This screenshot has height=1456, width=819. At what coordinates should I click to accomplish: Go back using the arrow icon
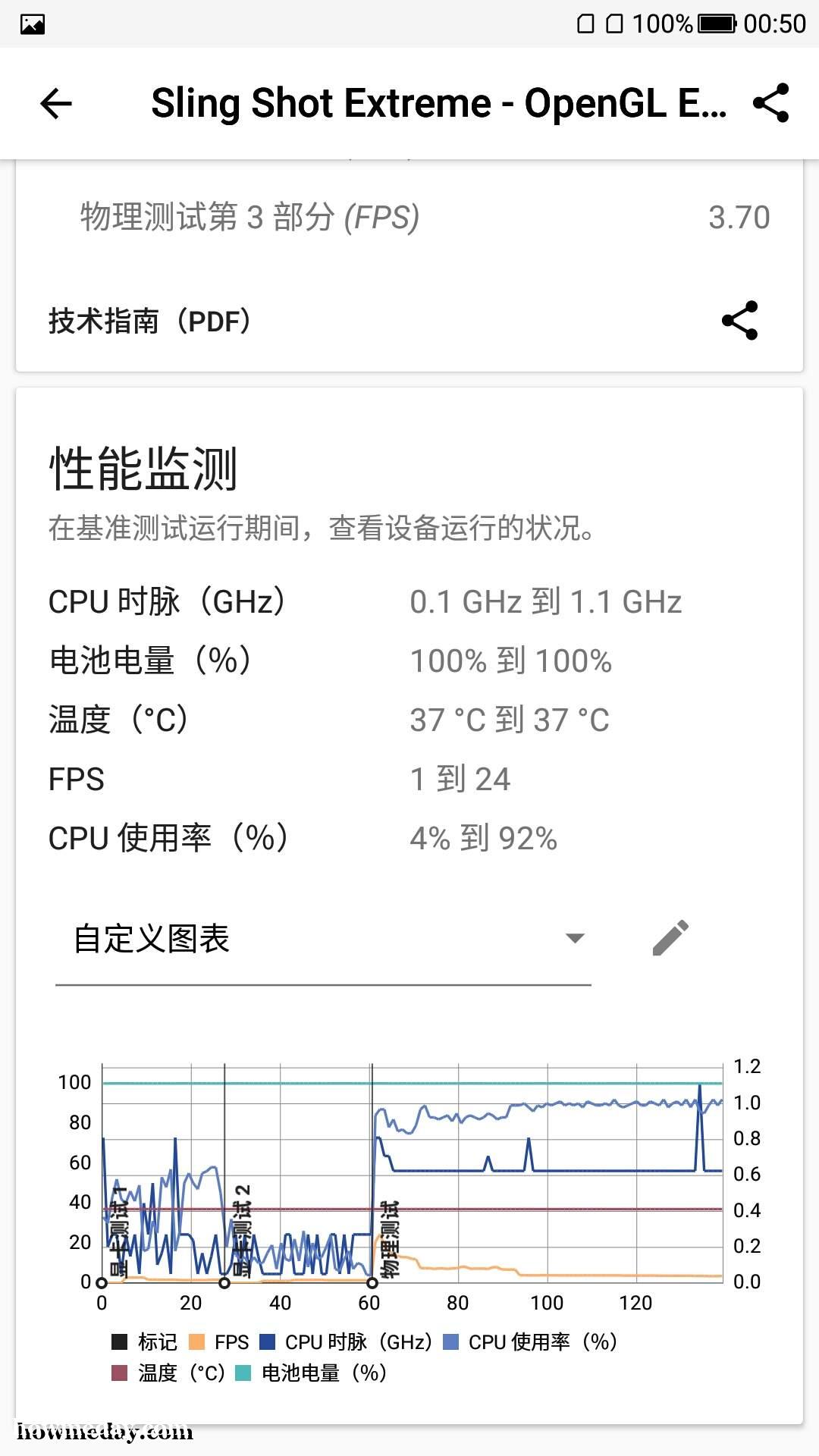point(55,104)
